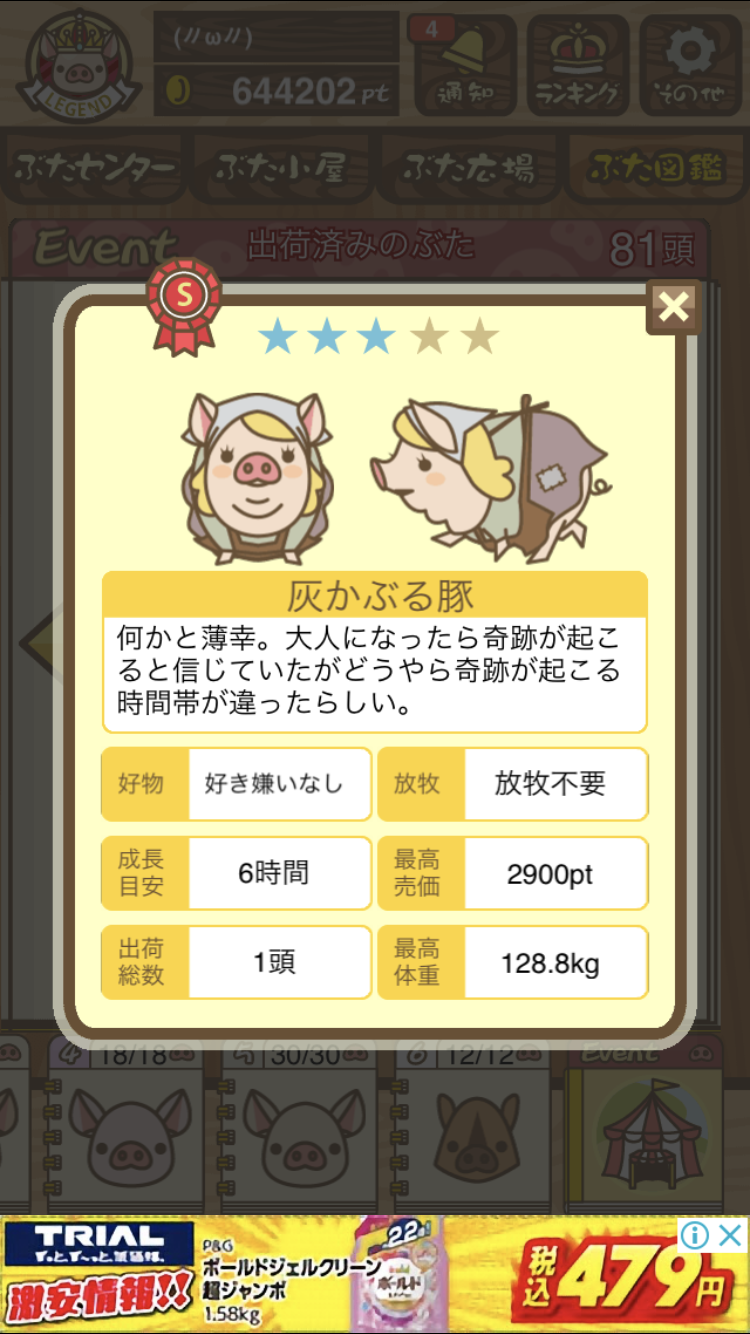Close the 灰かぶる豚 detail popup
750x1334 pixels.
tap(673, 308)
